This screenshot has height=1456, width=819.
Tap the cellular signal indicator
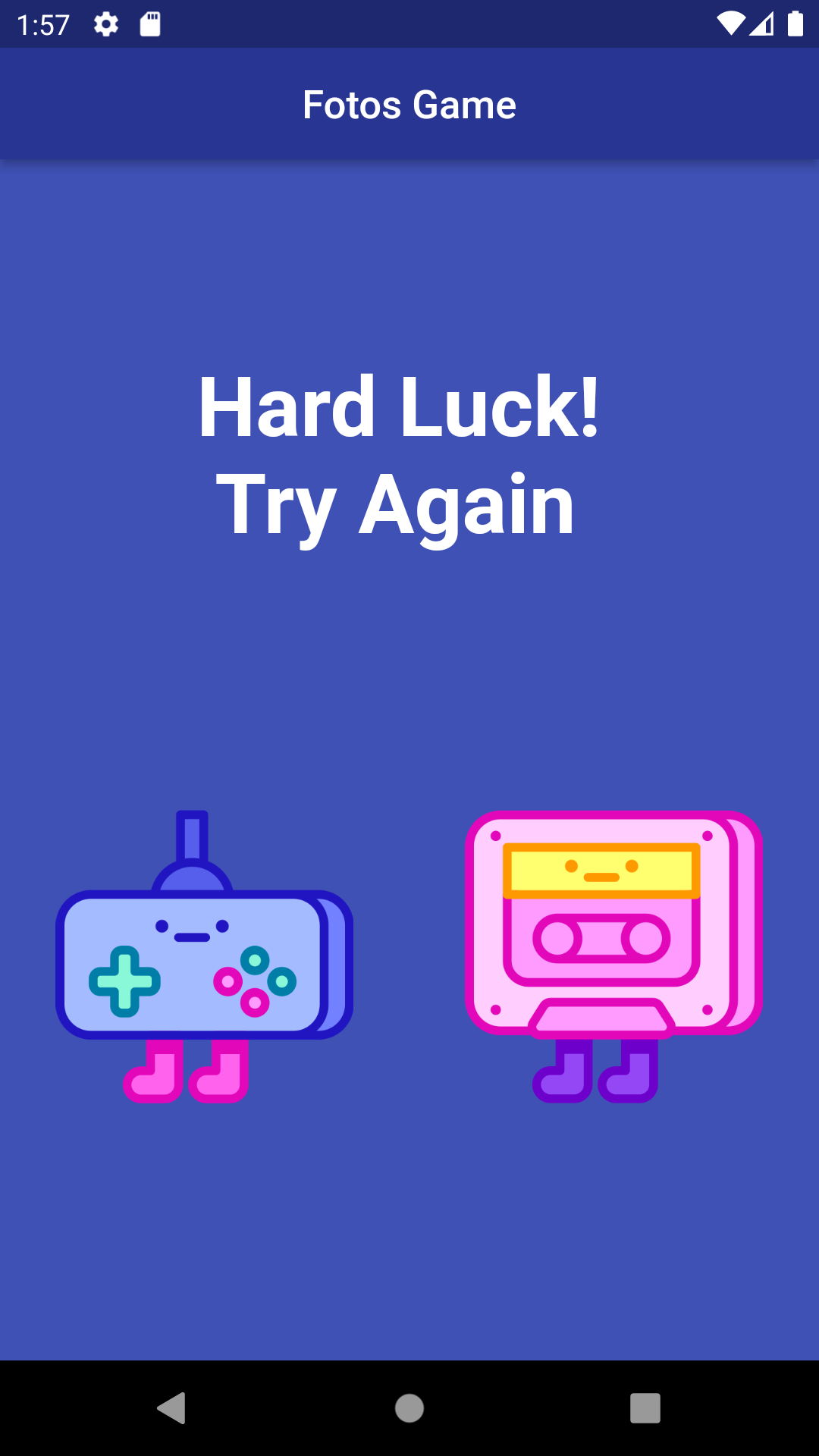(762, 24)
